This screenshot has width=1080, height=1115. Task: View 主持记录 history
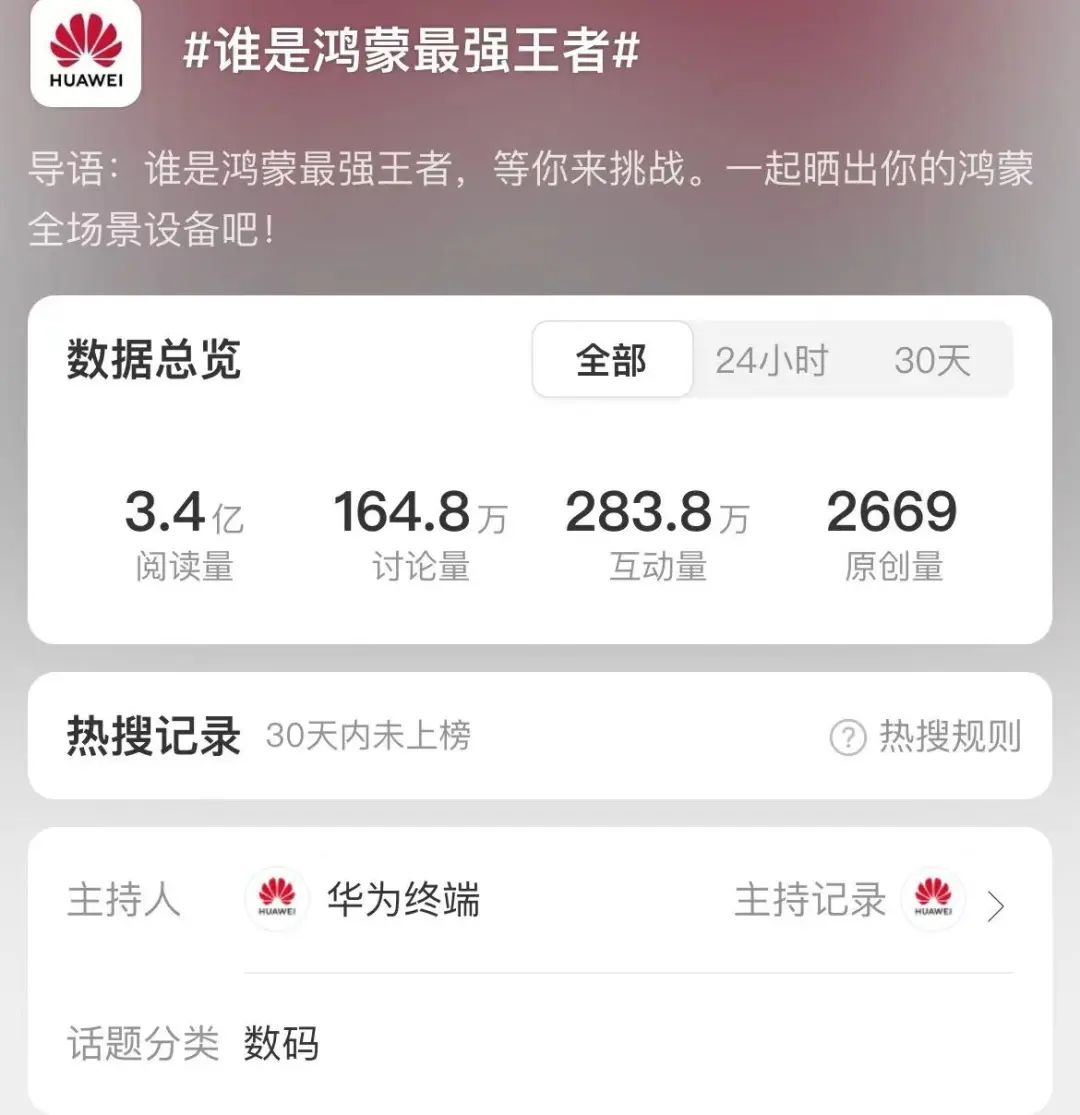[x=810, y=900]
